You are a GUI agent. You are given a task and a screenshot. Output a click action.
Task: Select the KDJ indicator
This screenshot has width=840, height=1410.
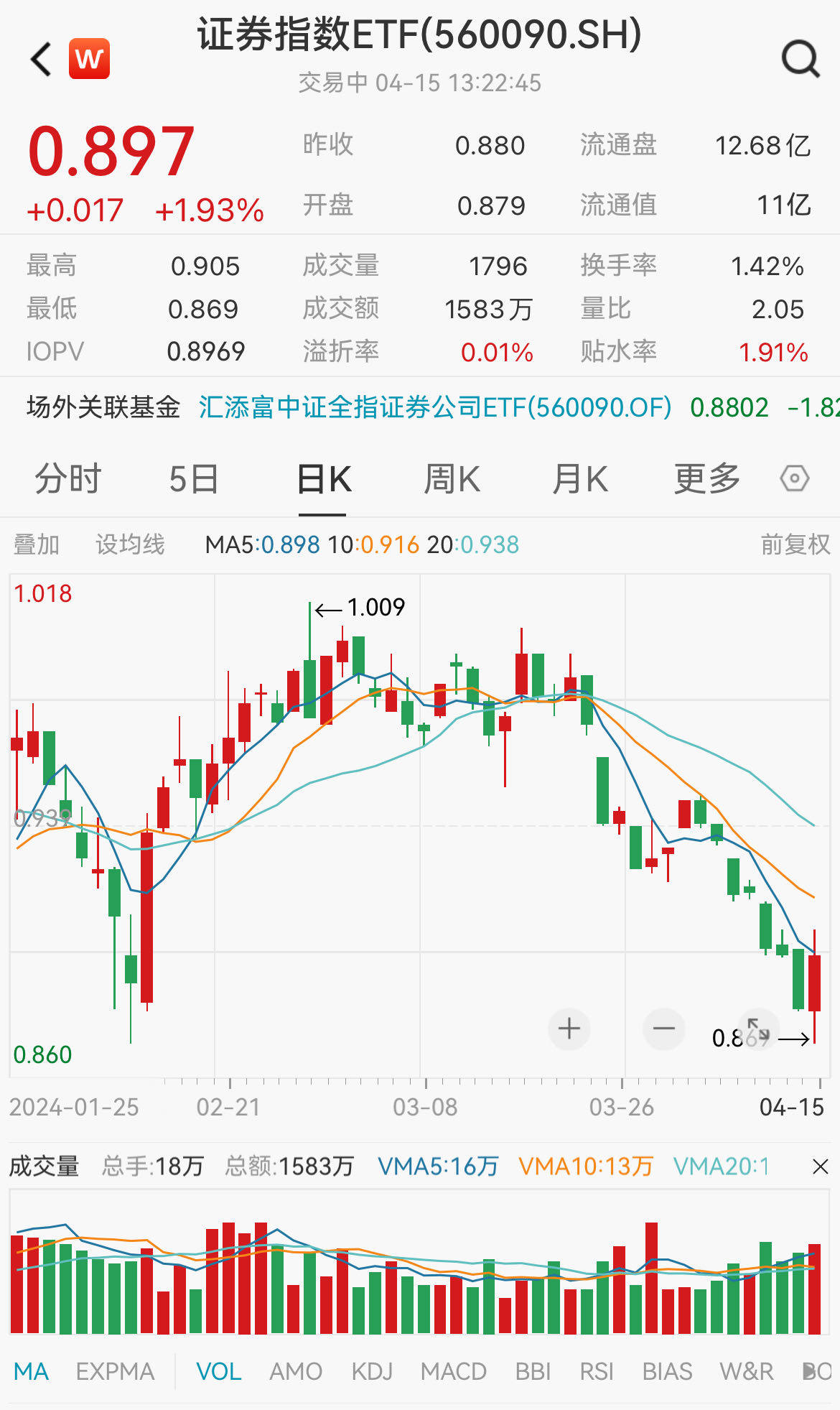pyautogui.click(x=373, y=1371)
